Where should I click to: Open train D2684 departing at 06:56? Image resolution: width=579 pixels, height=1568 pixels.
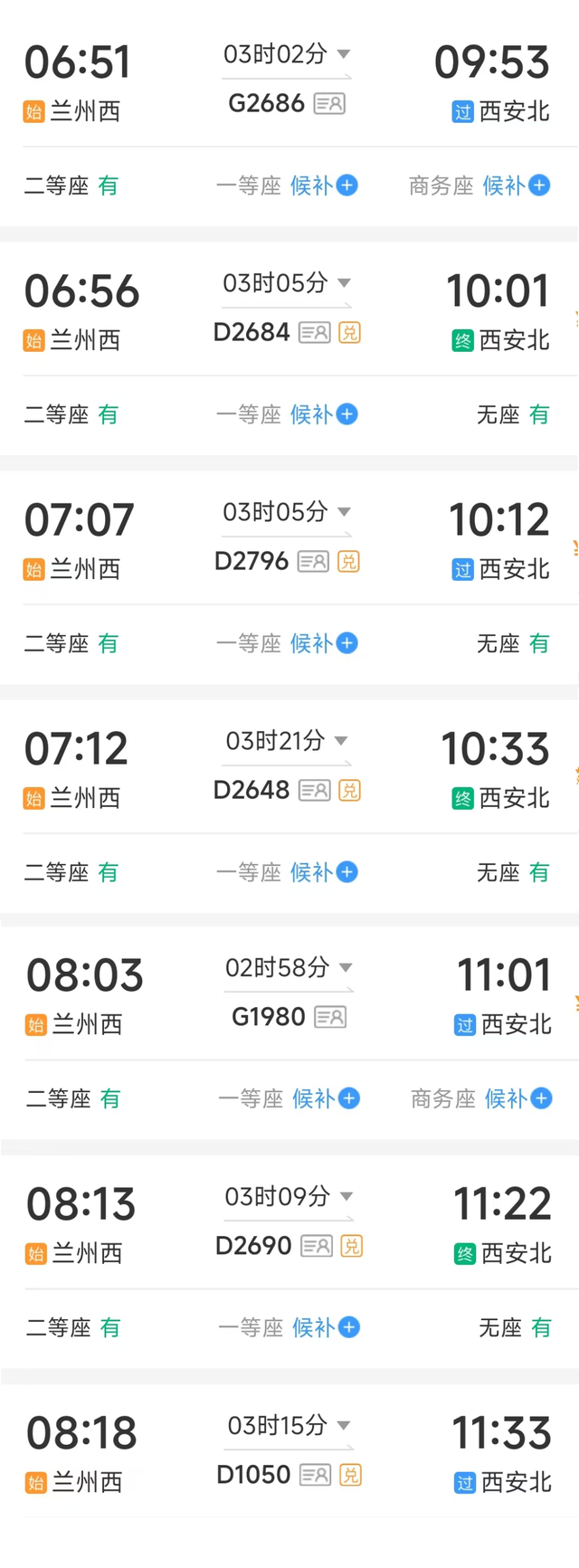tap(252, 332)
